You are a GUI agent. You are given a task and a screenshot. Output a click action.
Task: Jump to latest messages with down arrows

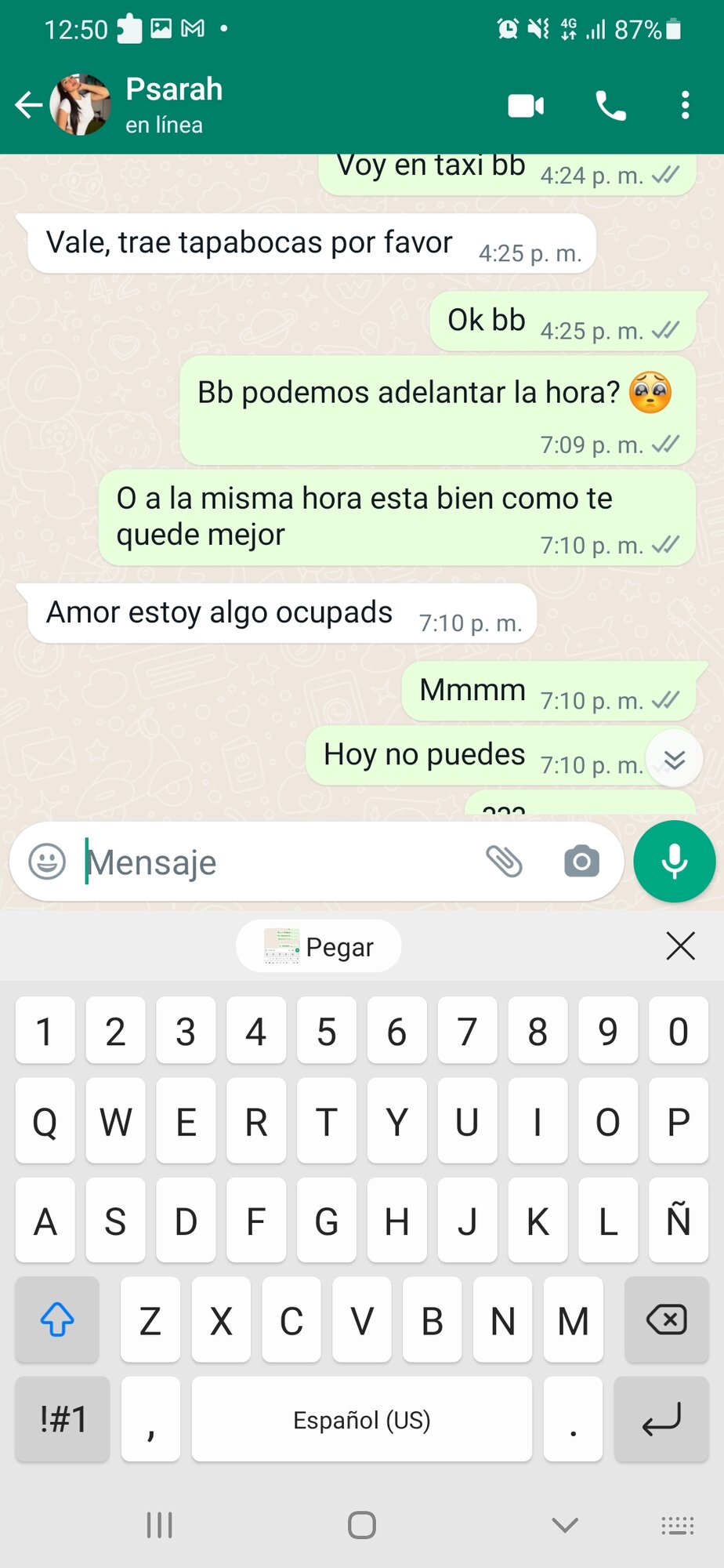[674, 759]
